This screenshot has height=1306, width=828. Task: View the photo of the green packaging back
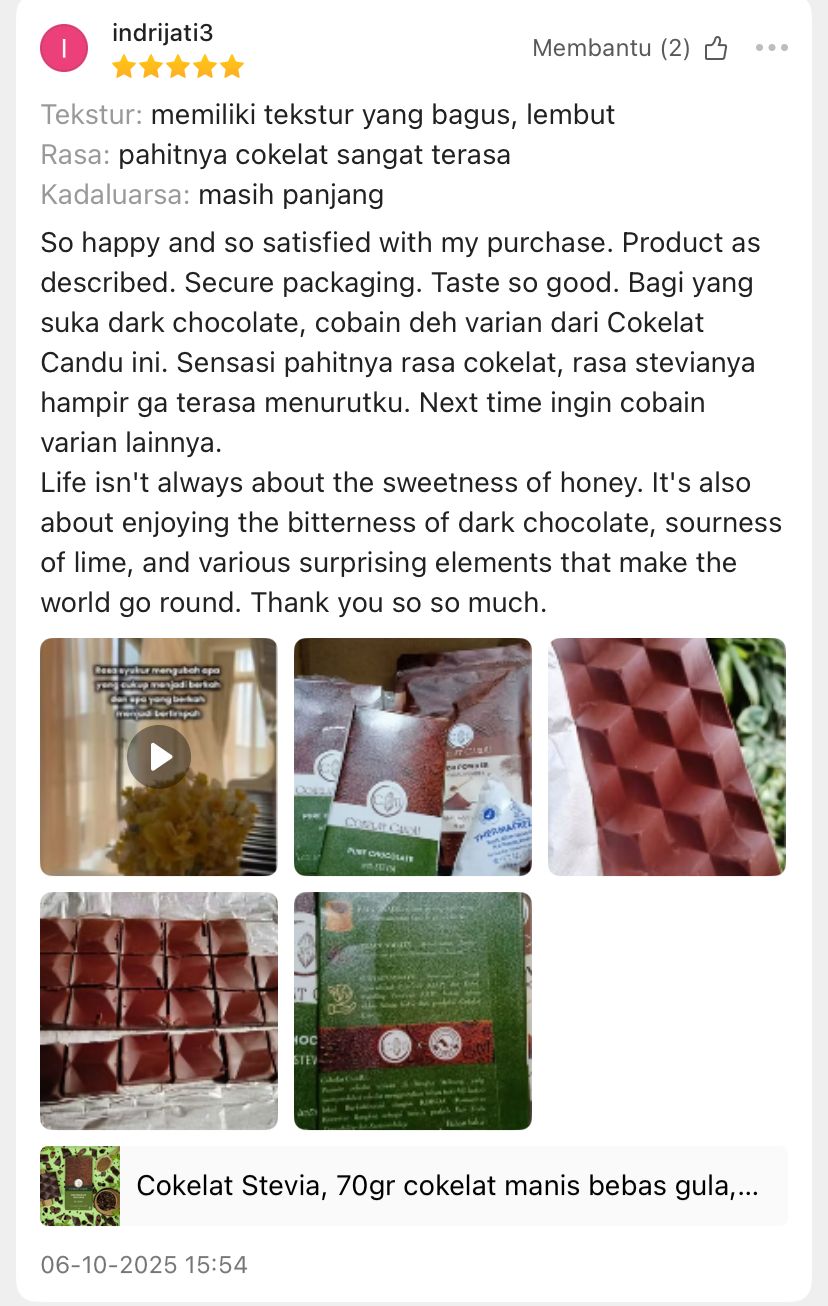412,1010
